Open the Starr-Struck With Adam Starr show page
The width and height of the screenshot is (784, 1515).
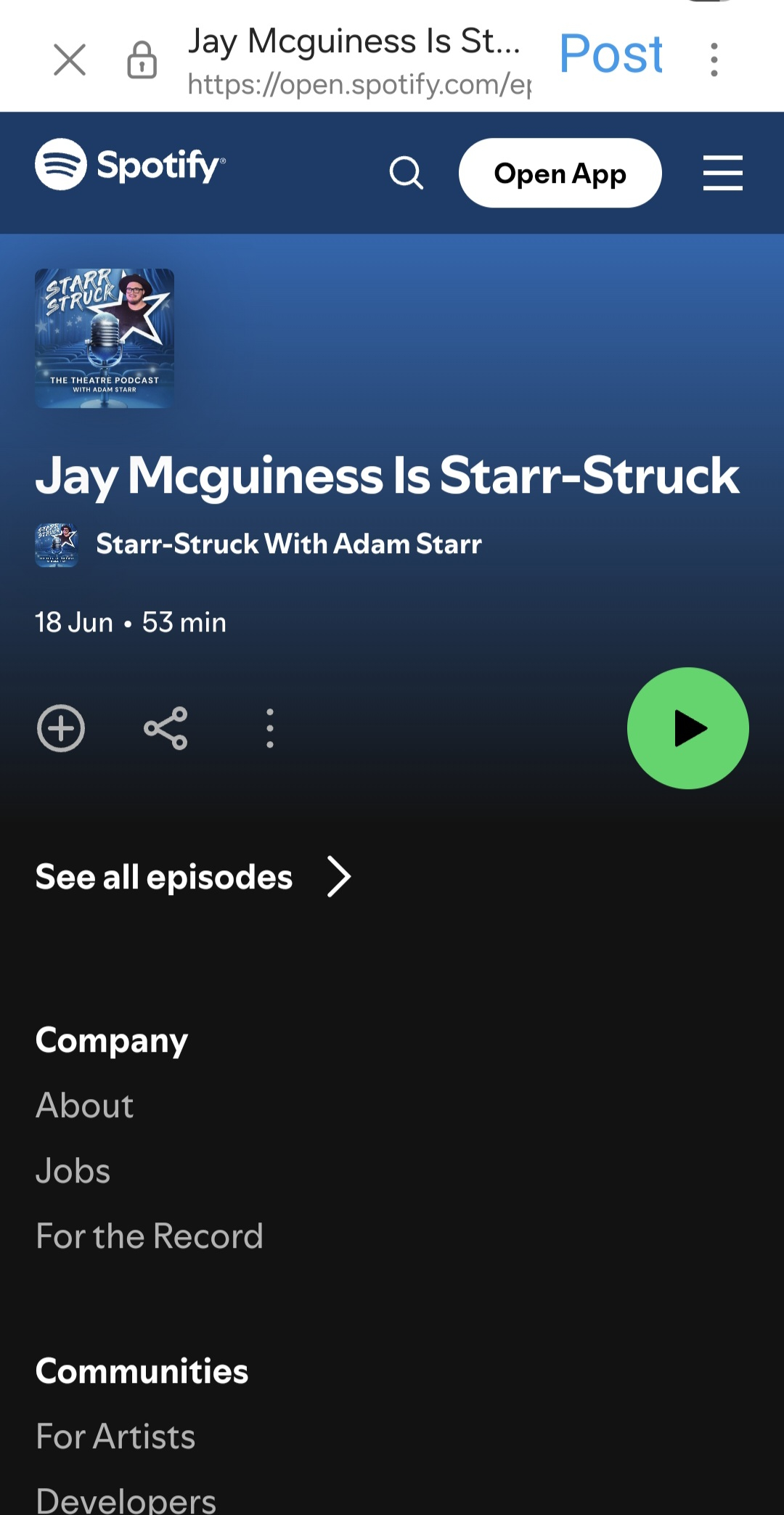pos(288,544)
